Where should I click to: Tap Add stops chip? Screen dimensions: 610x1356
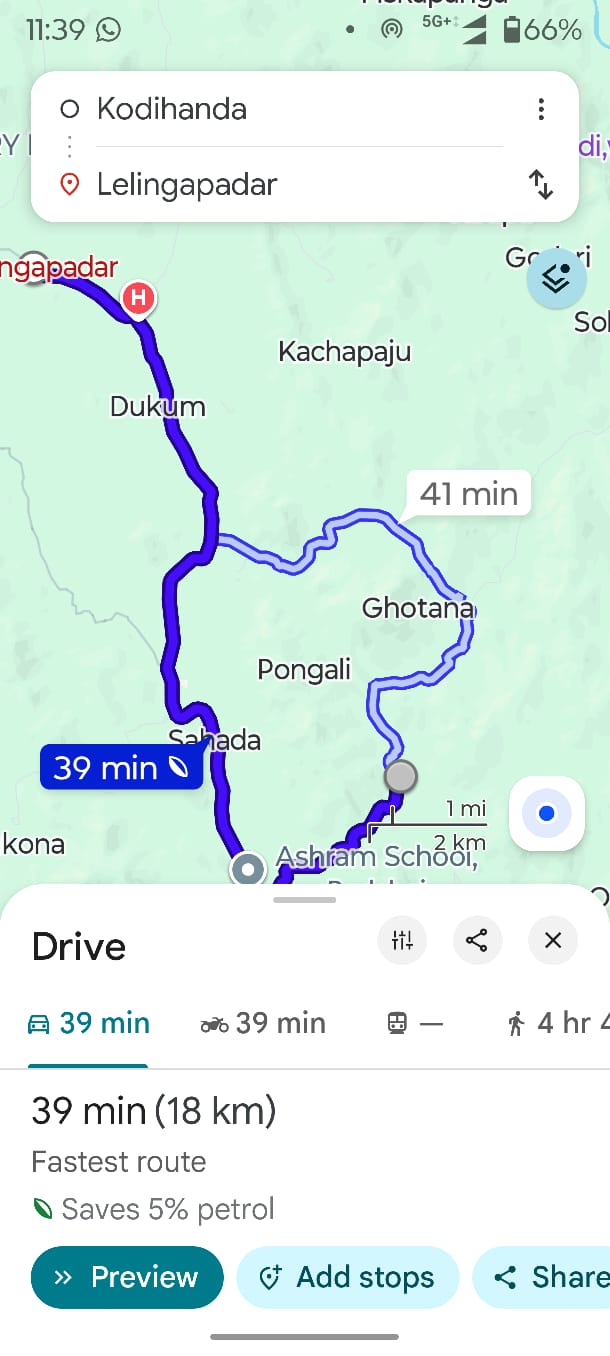(x=347, y=1277)
